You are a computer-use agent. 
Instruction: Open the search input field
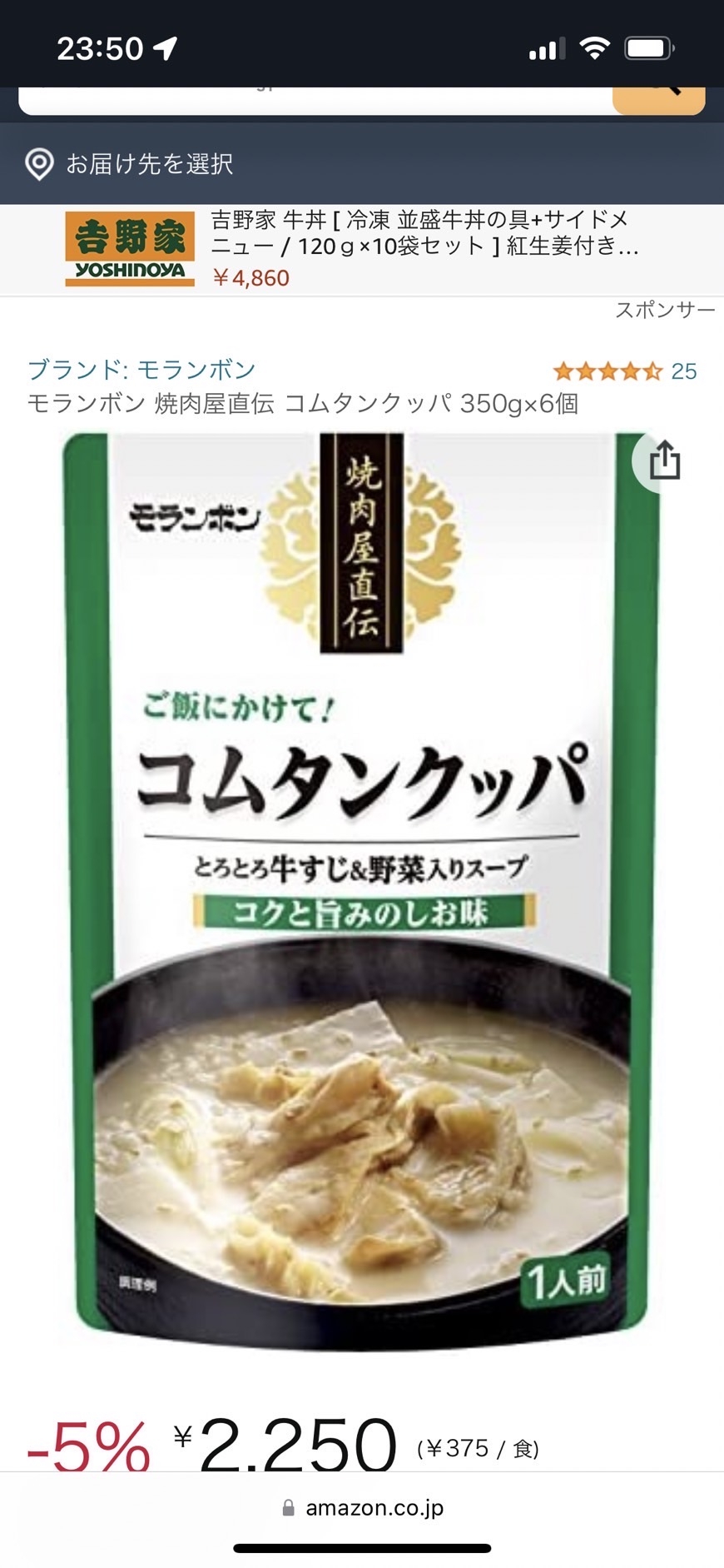click(315, 100)
